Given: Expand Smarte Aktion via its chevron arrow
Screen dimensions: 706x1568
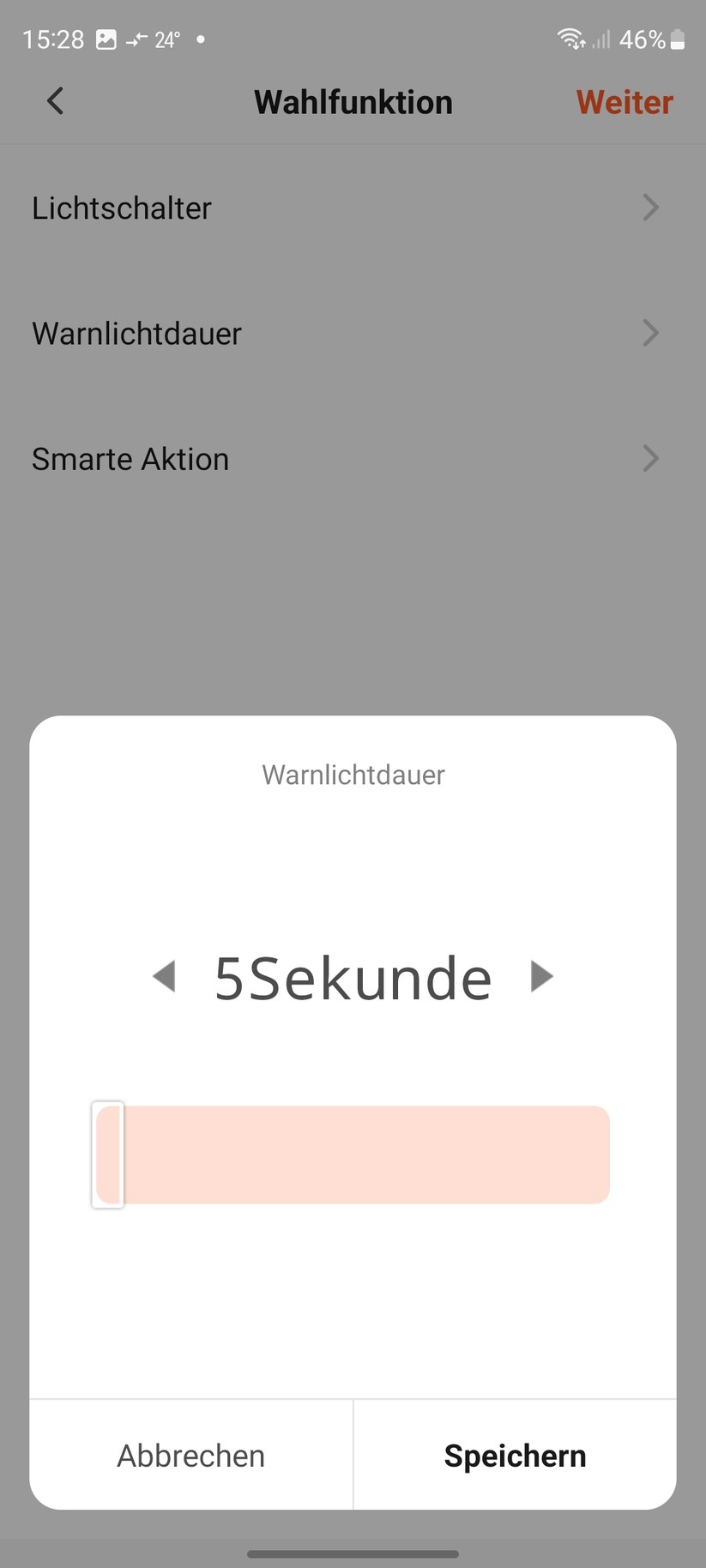Looking at the screenshot, I should click(650, 459).
